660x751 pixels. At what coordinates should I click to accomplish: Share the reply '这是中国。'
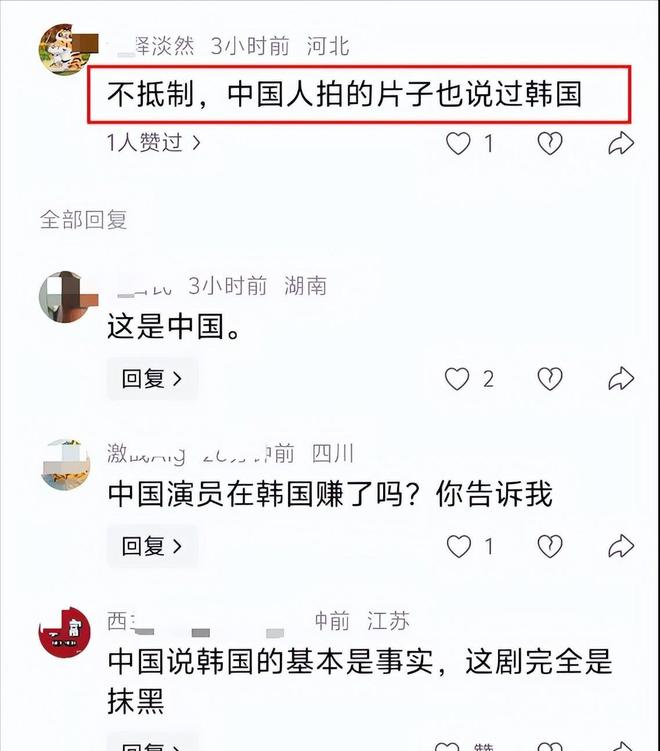point(621,379)
